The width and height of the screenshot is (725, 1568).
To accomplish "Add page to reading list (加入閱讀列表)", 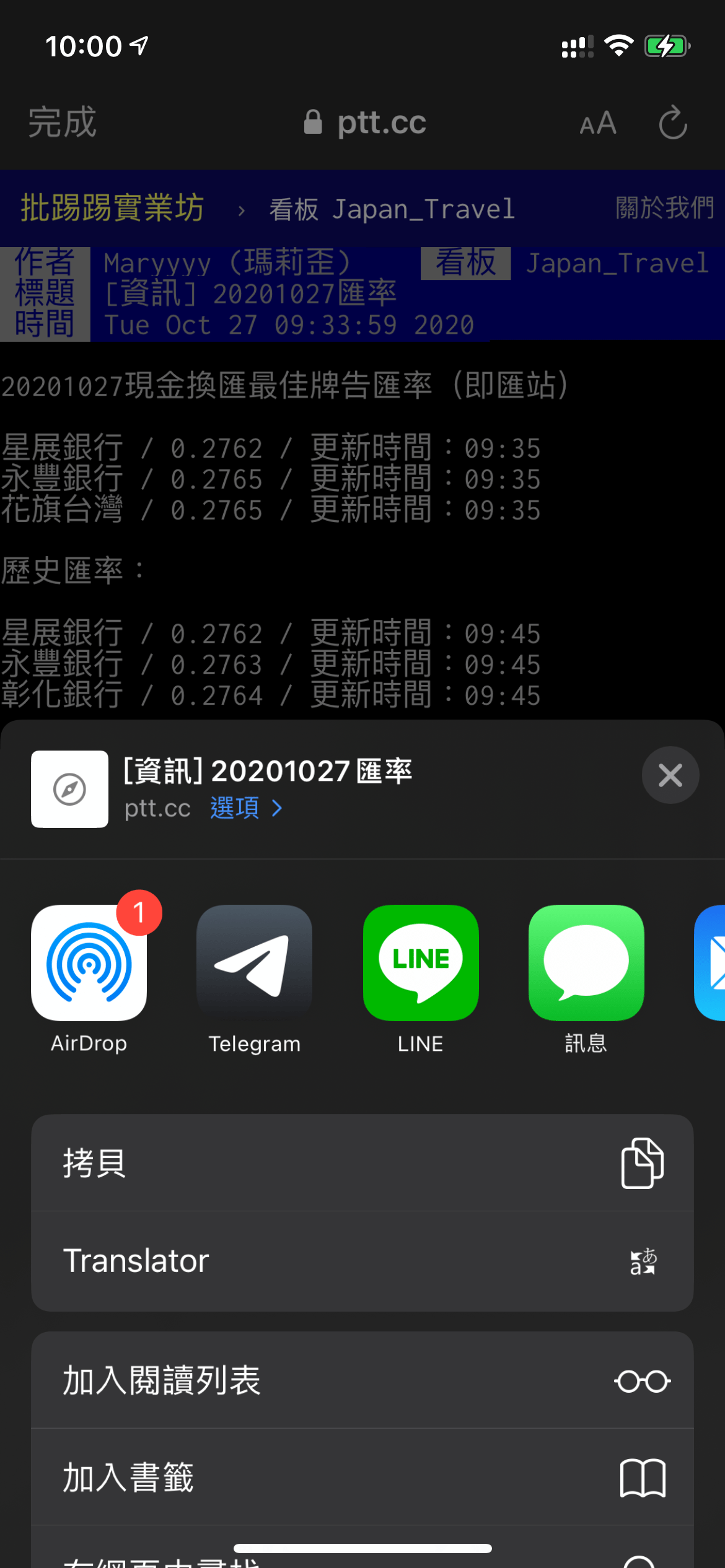I will (362, 1380).
